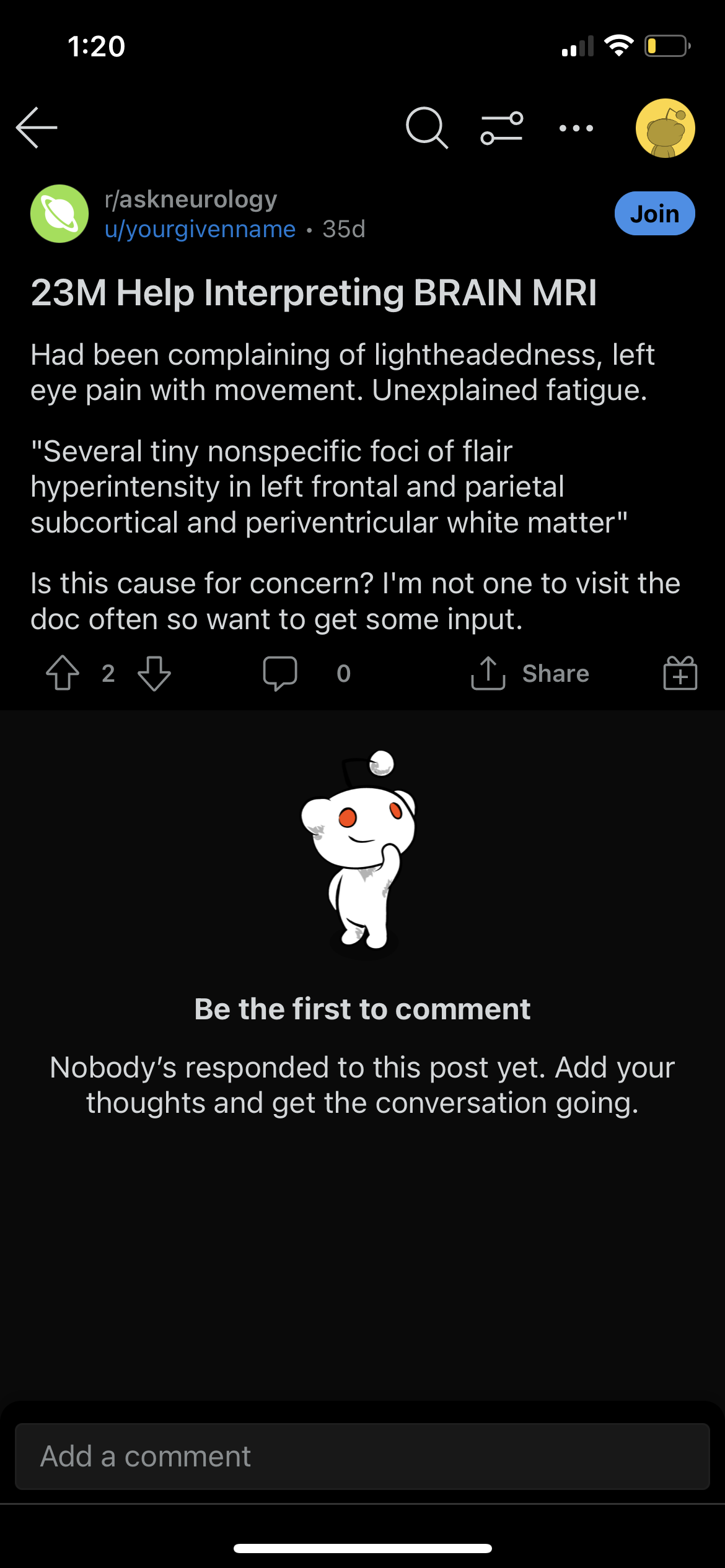Open your profile avatar
Image resolution: width=725 pixels, height=1568 pixels.
click(665, 128)
